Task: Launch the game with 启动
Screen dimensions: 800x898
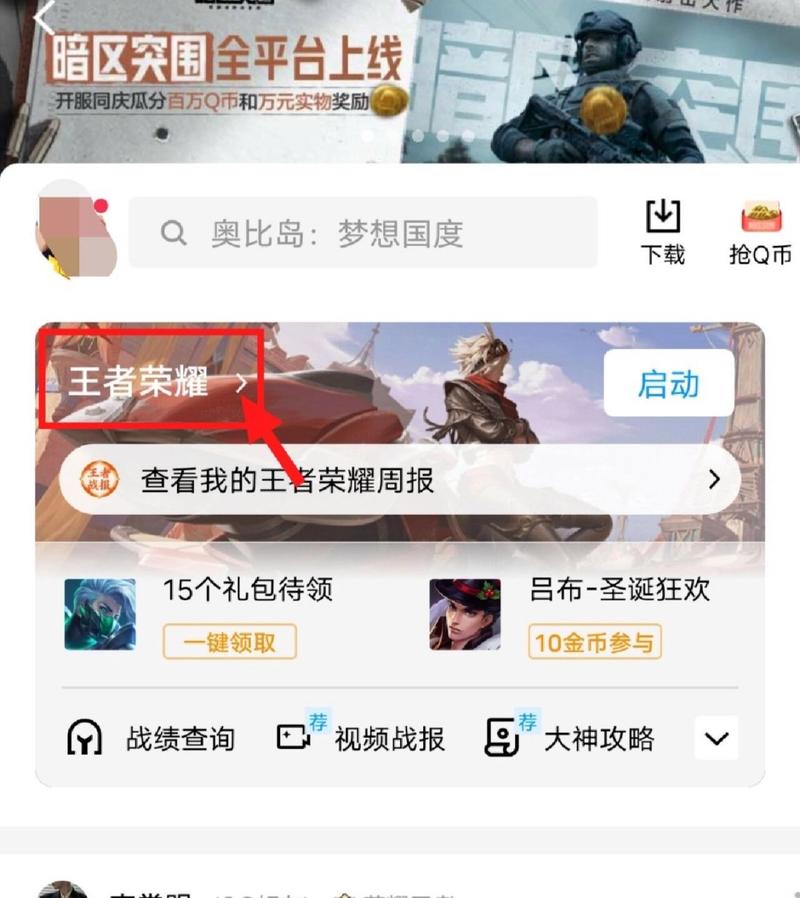Action: click(668, 384)
